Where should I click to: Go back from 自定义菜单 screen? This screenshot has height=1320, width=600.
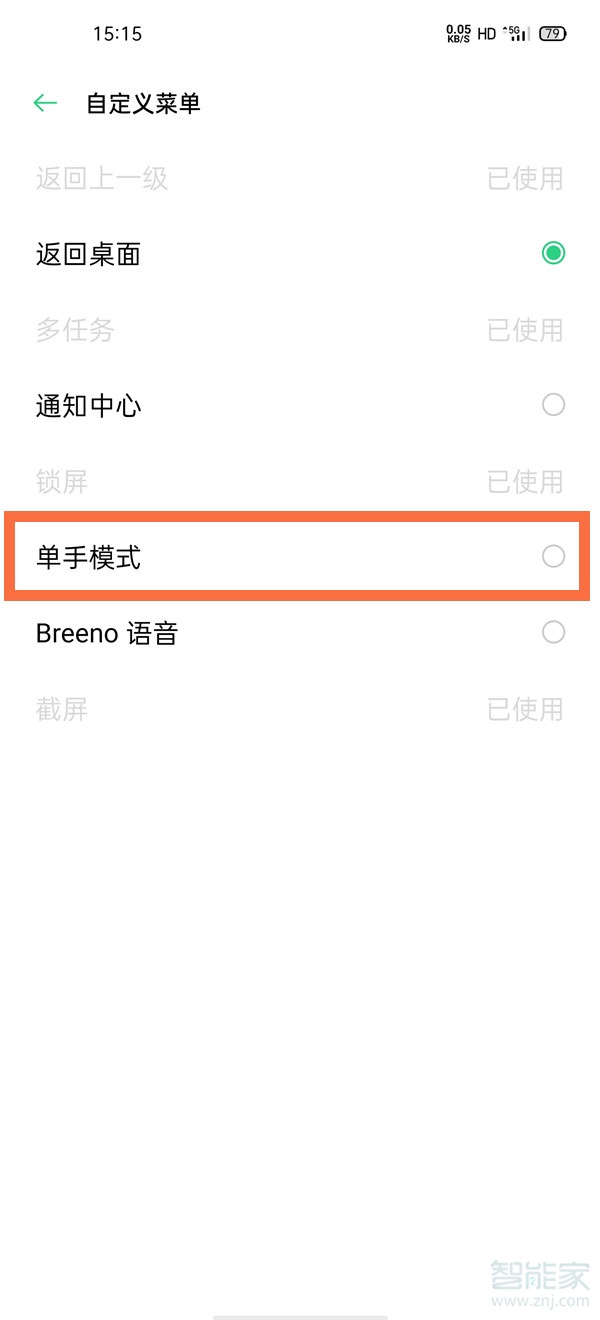point(45,103)
